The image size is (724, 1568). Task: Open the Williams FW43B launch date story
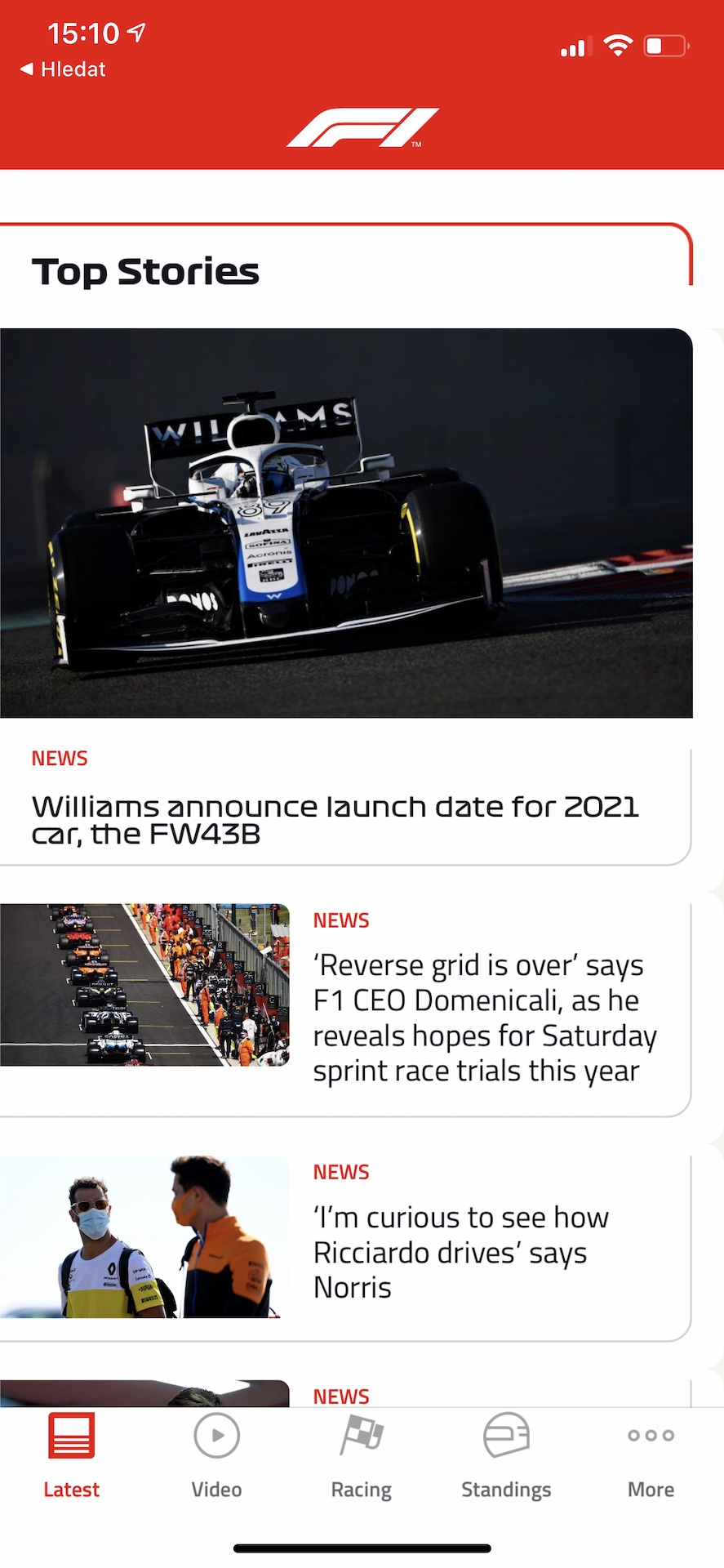[x=335, y=819]
